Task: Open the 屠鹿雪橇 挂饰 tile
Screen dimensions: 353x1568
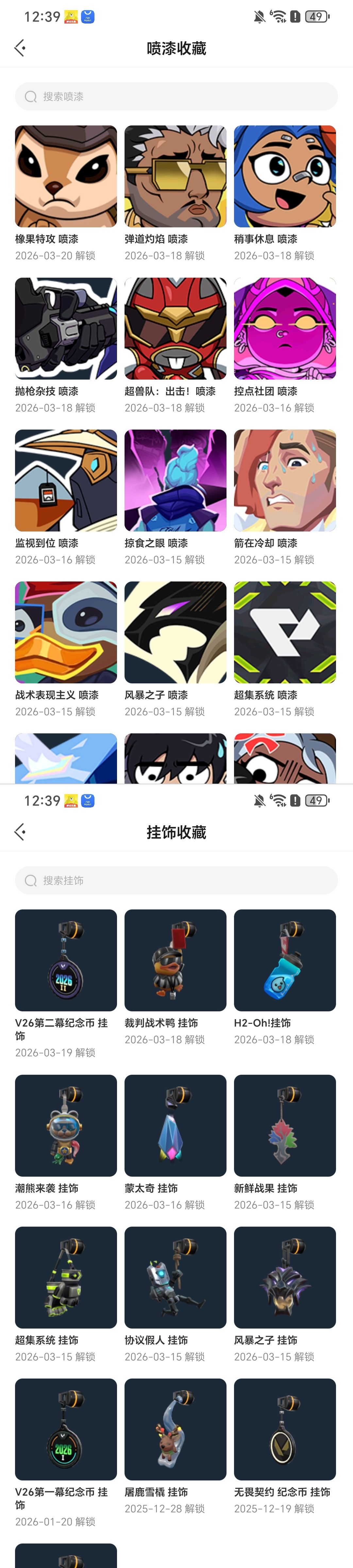Action: (175, 1430)
